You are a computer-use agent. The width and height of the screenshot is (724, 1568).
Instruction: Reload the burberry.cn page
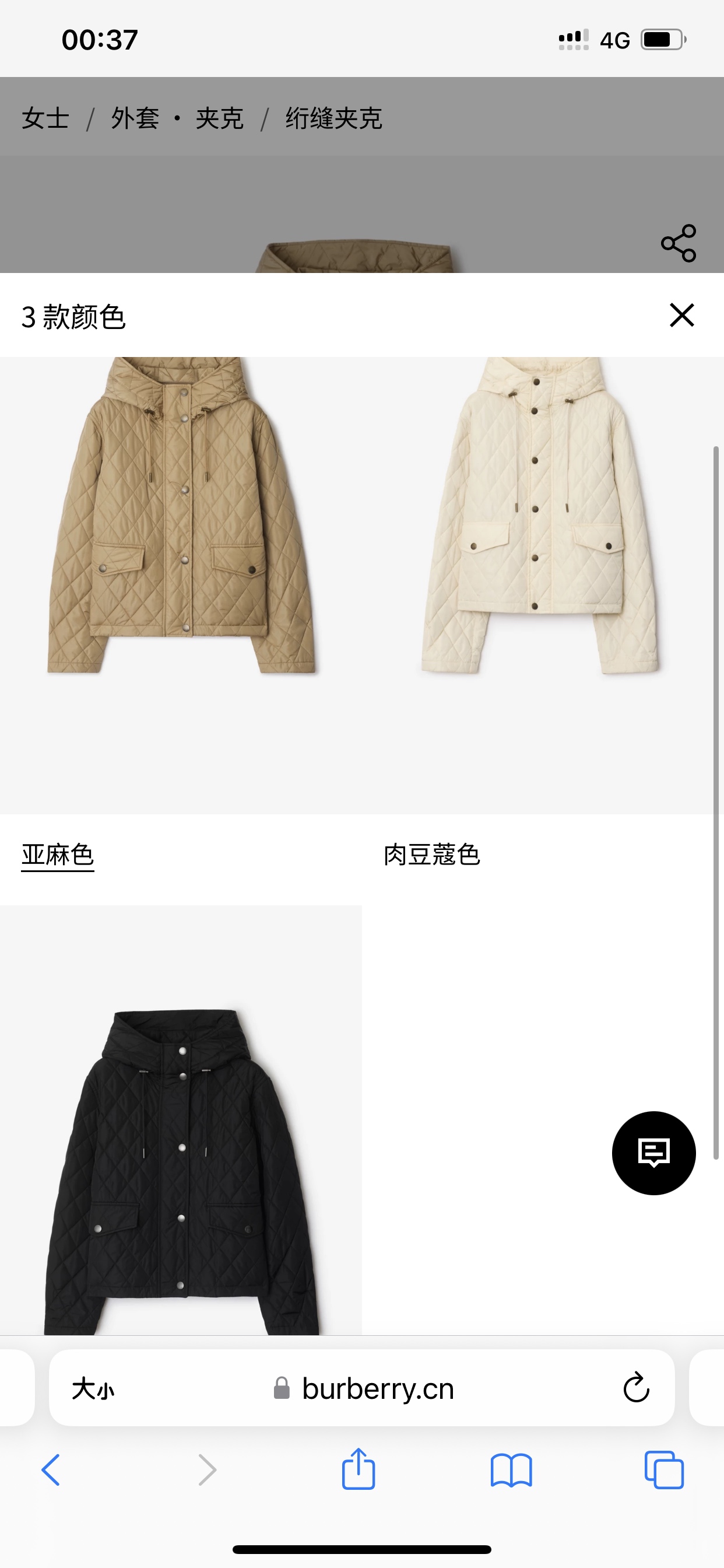click(637, 1388)
